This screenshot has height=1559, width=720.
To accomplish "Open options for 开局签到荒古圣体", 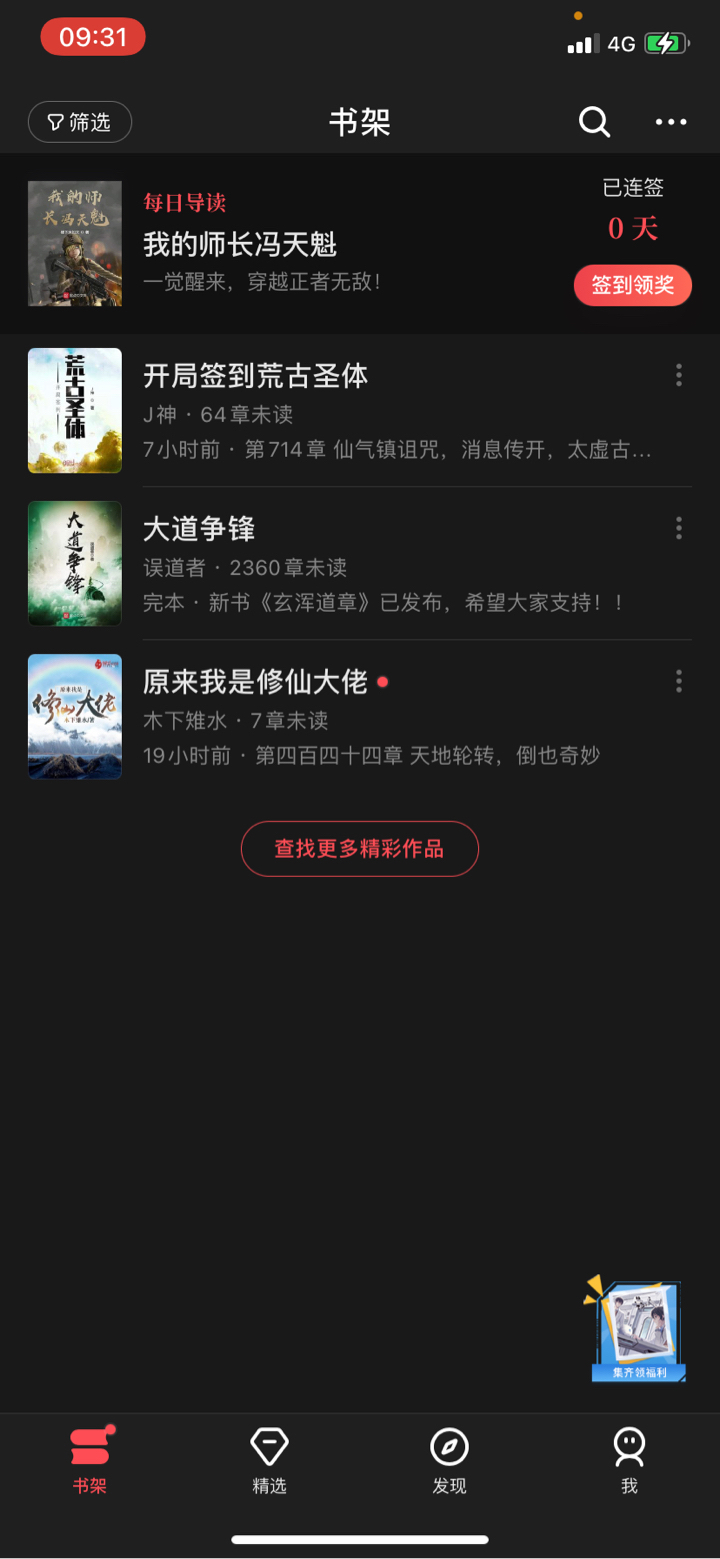I will (679, 375).
